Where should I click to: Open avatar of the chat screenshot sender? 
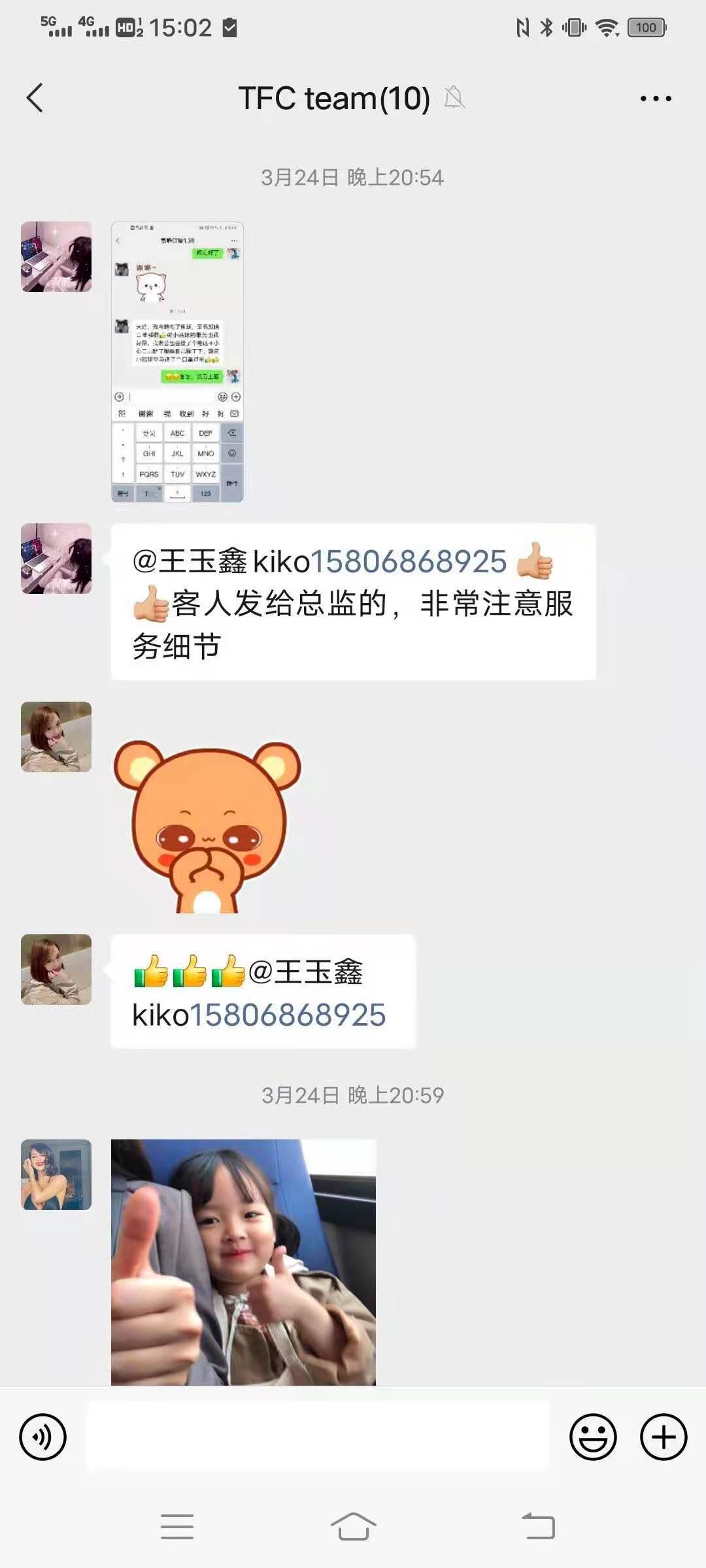pos(56,257)
